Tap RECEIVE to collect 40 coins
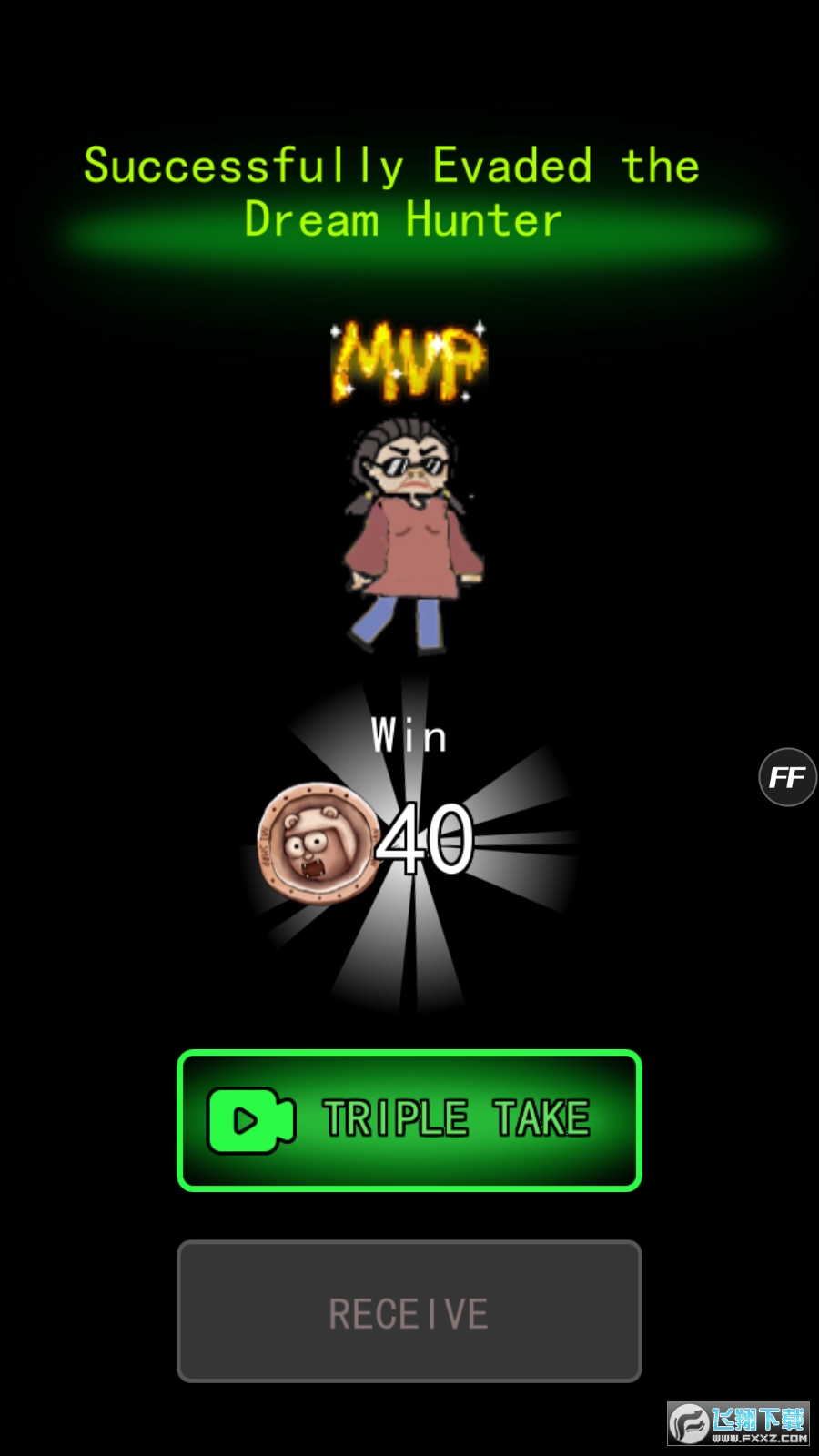The width and height of the screenshot is (819, 1456). (x=409, y=1311)
